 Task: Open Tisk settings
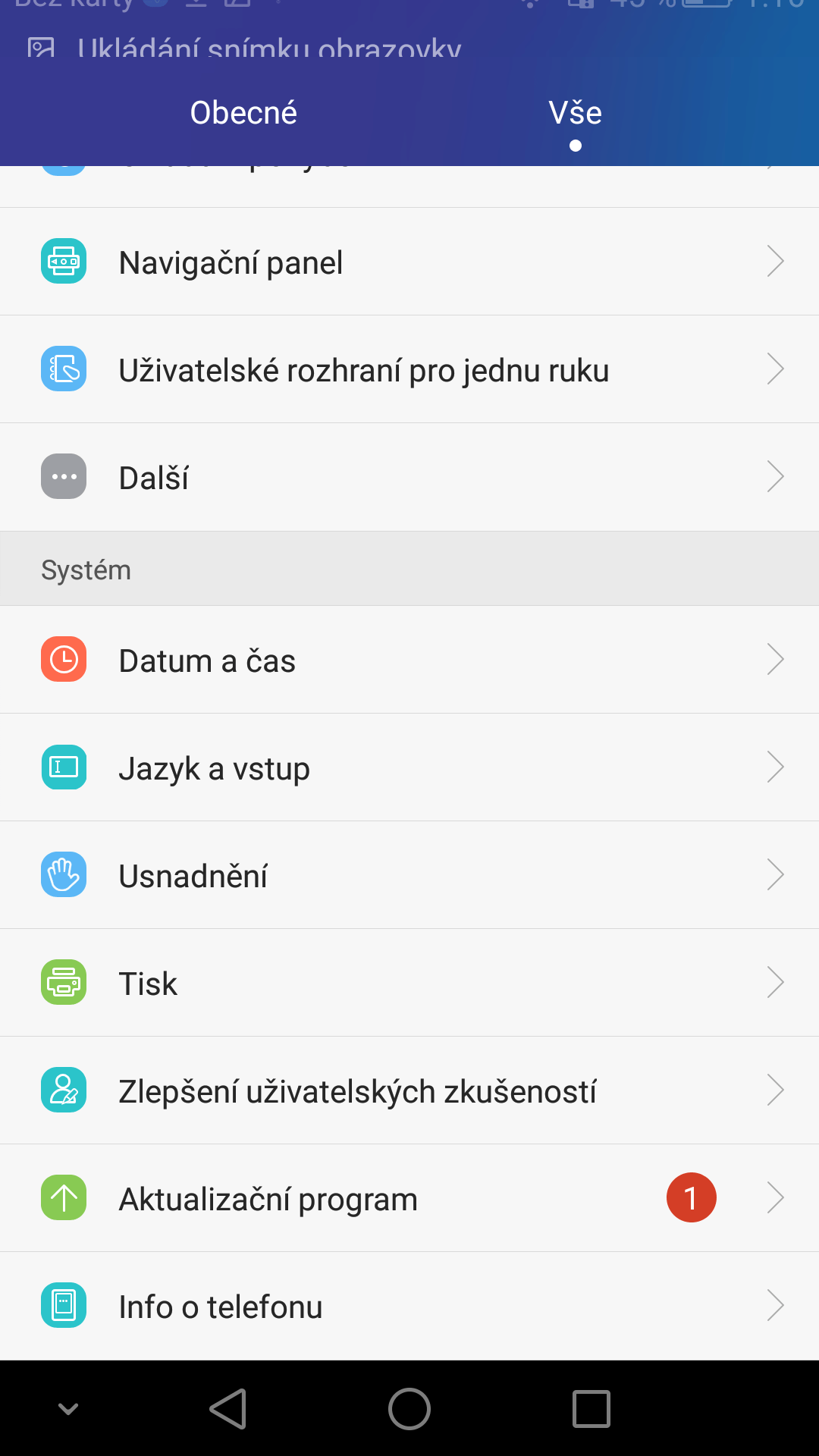409,983
